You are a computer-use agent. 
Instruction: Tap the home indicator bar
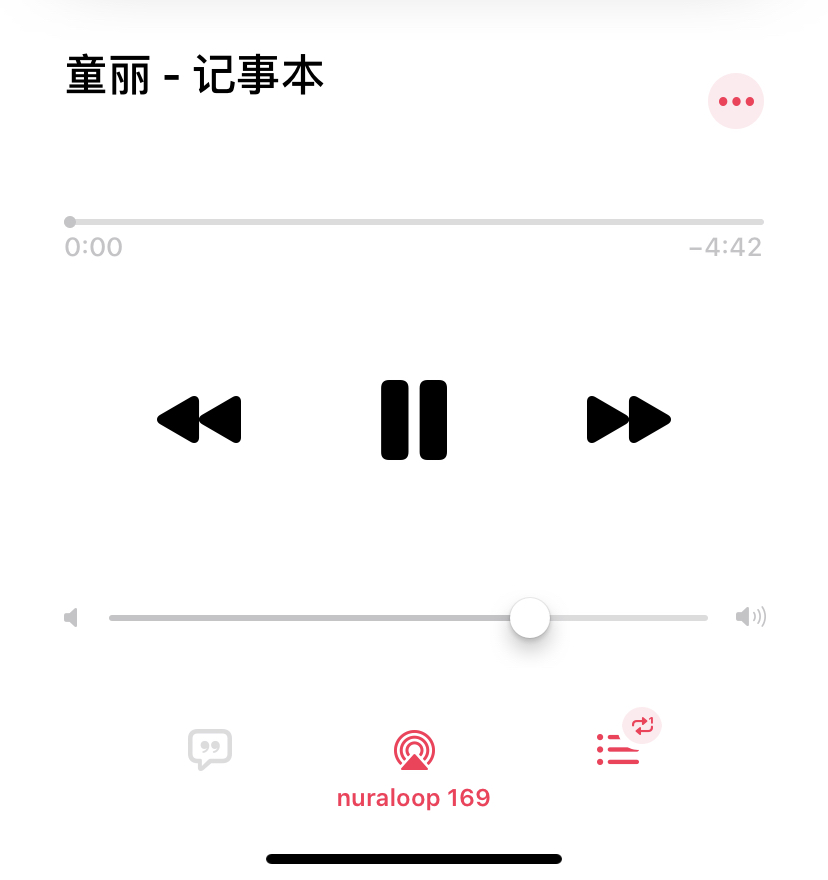[x=413, y=858]
